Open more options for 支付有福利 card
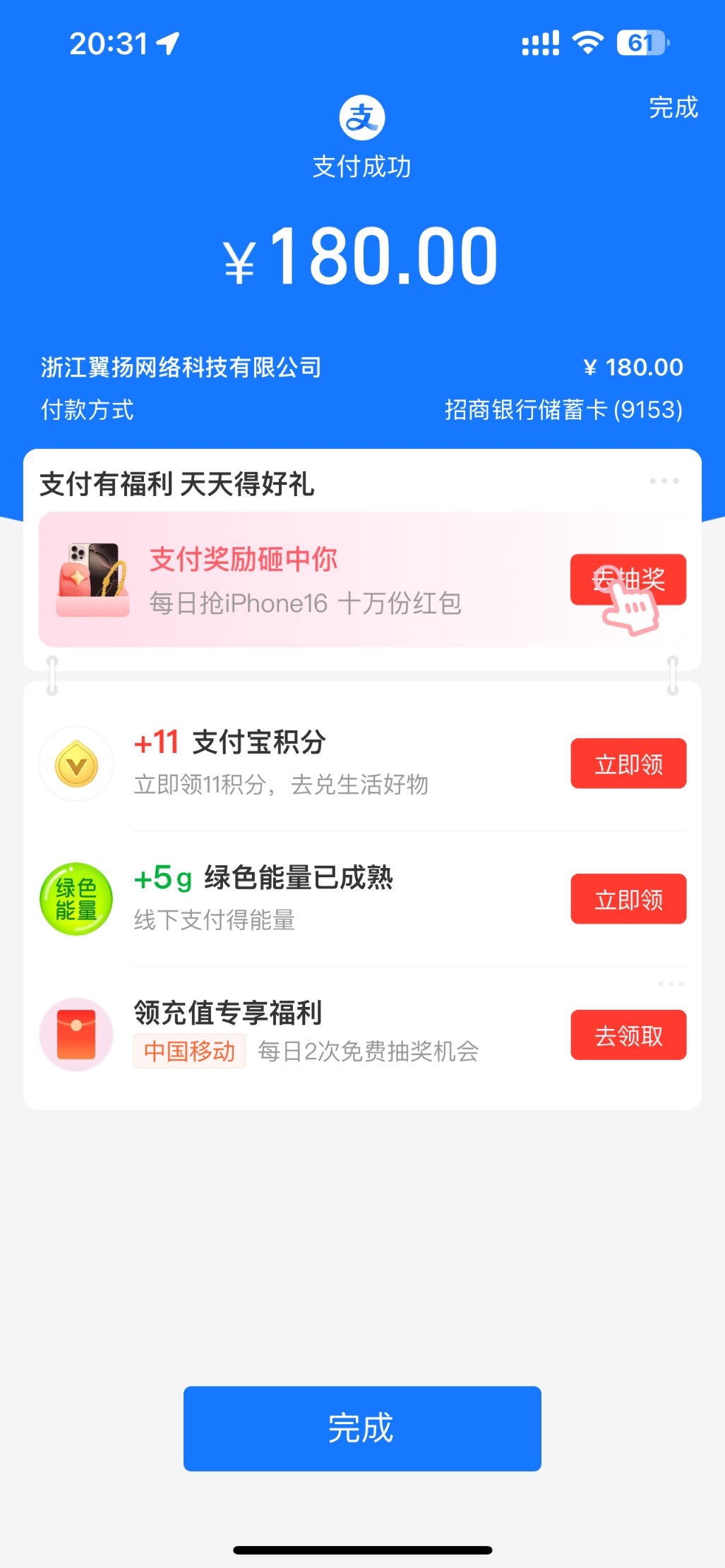The image size is (725, 1568). [x=664, y=481]
